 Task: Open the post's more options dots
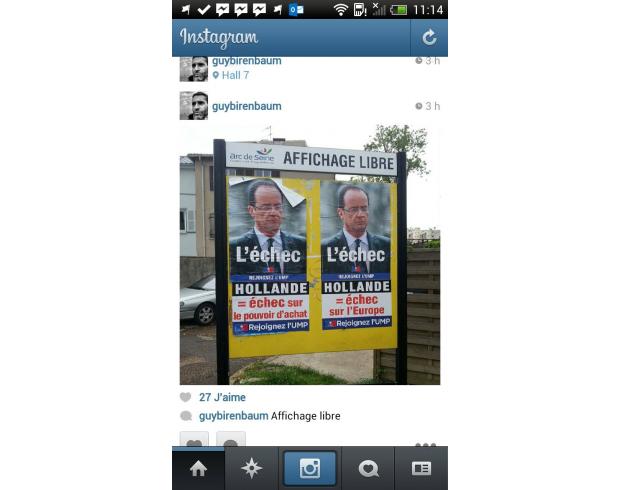426,444
